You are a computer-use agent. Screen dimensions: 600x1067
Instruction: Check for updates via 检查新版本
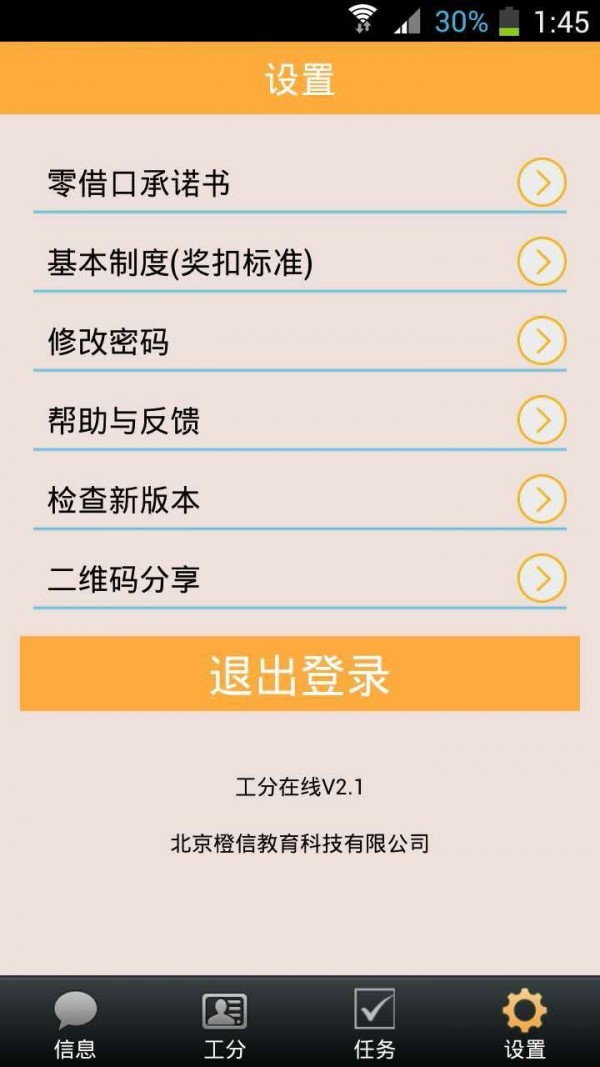(299, 500)
